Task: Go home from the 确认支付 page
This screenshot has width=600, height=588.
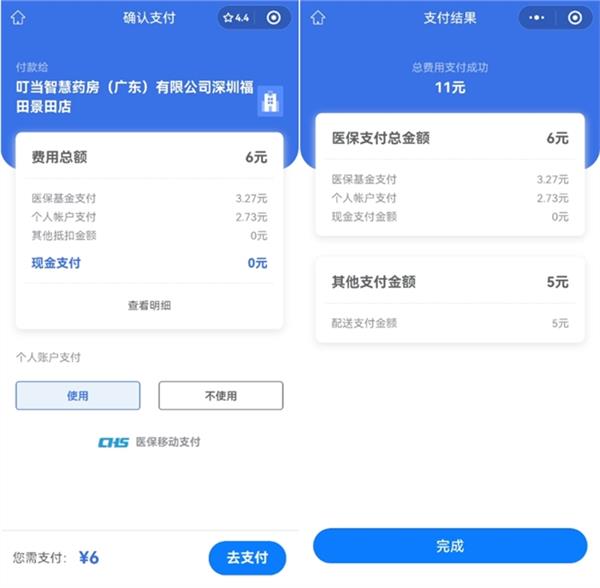Action: coord(18,18)
